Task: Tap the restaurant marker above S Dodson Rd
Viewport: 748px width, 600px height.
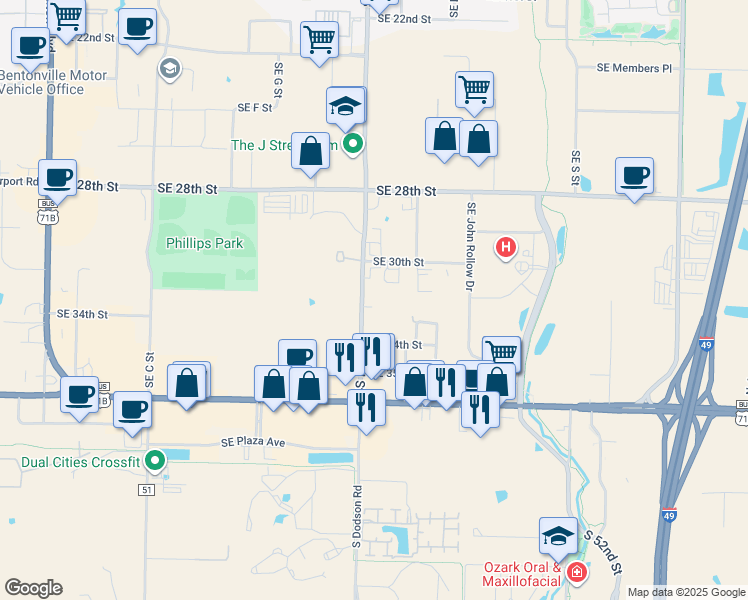Action: point(366,406)
